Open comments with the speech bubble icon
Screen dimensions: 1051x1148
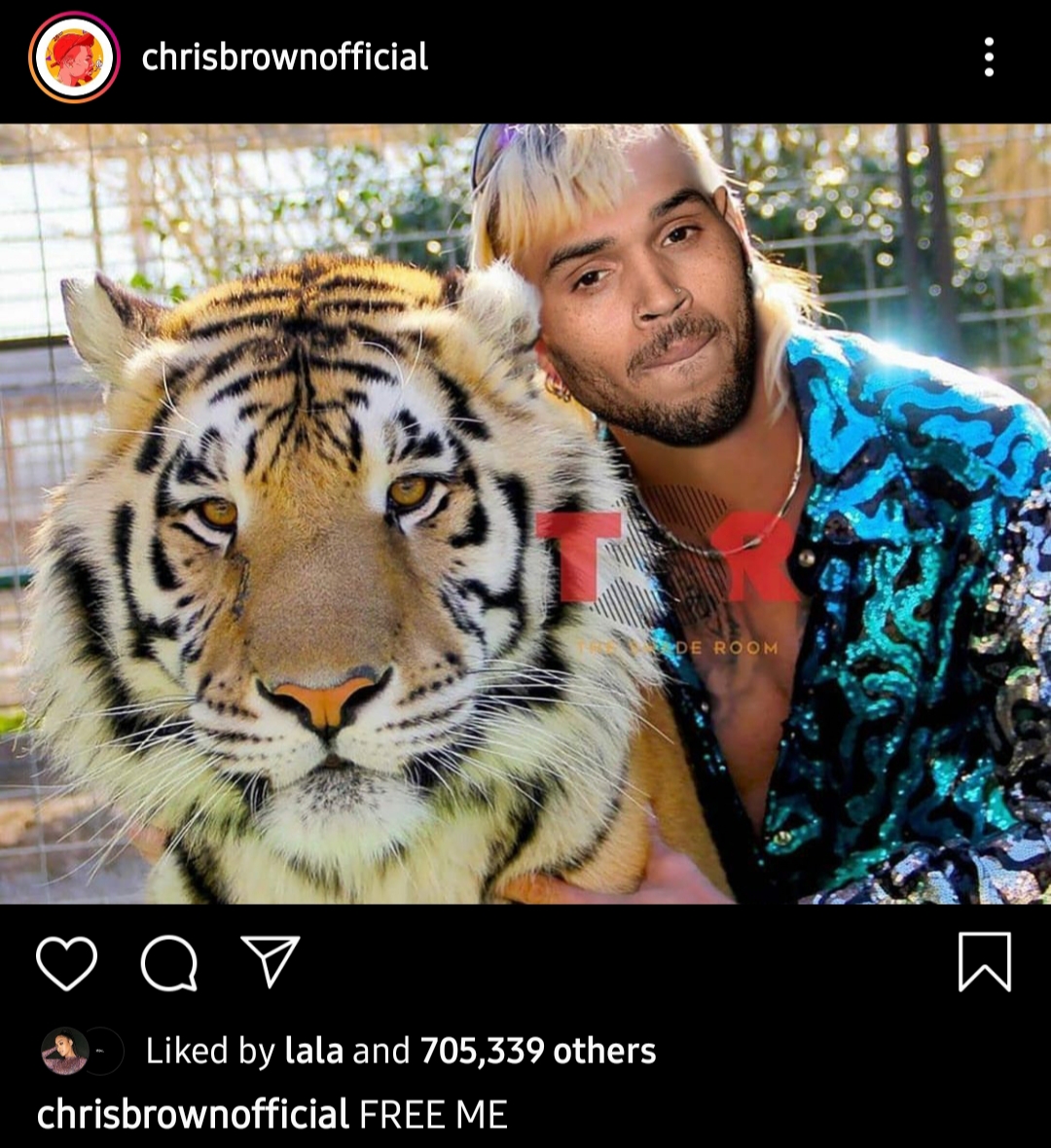(x=169, y=963)
